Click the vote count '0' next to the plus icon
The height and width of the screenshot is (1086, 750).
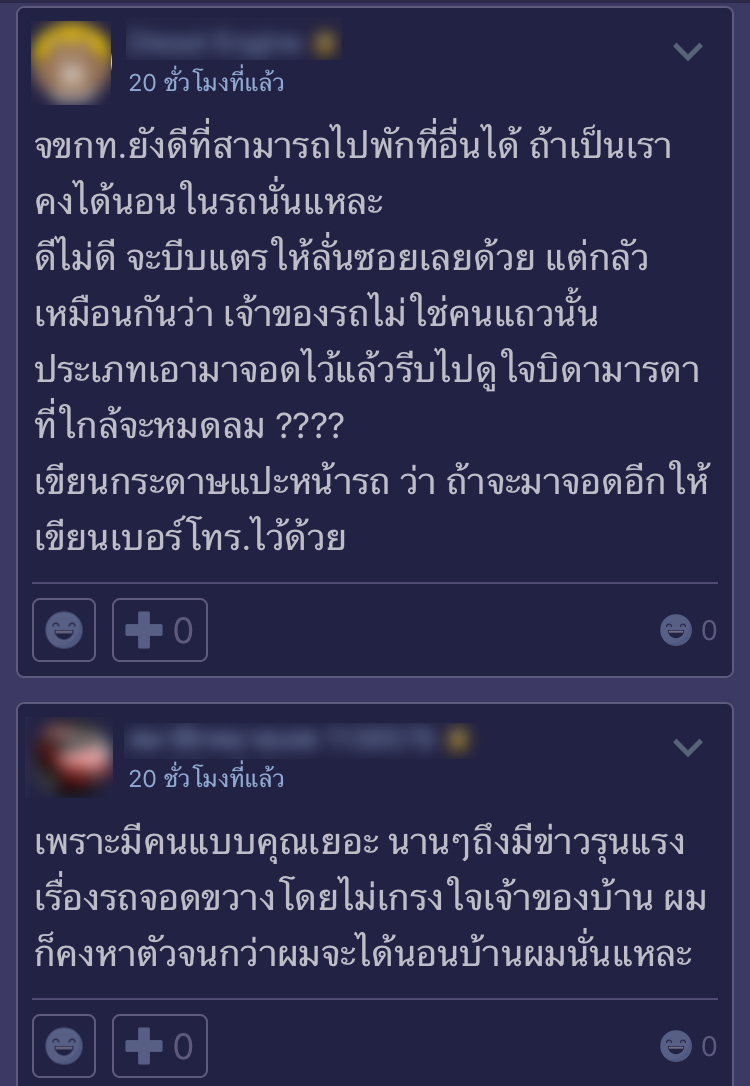coord(182,629)
